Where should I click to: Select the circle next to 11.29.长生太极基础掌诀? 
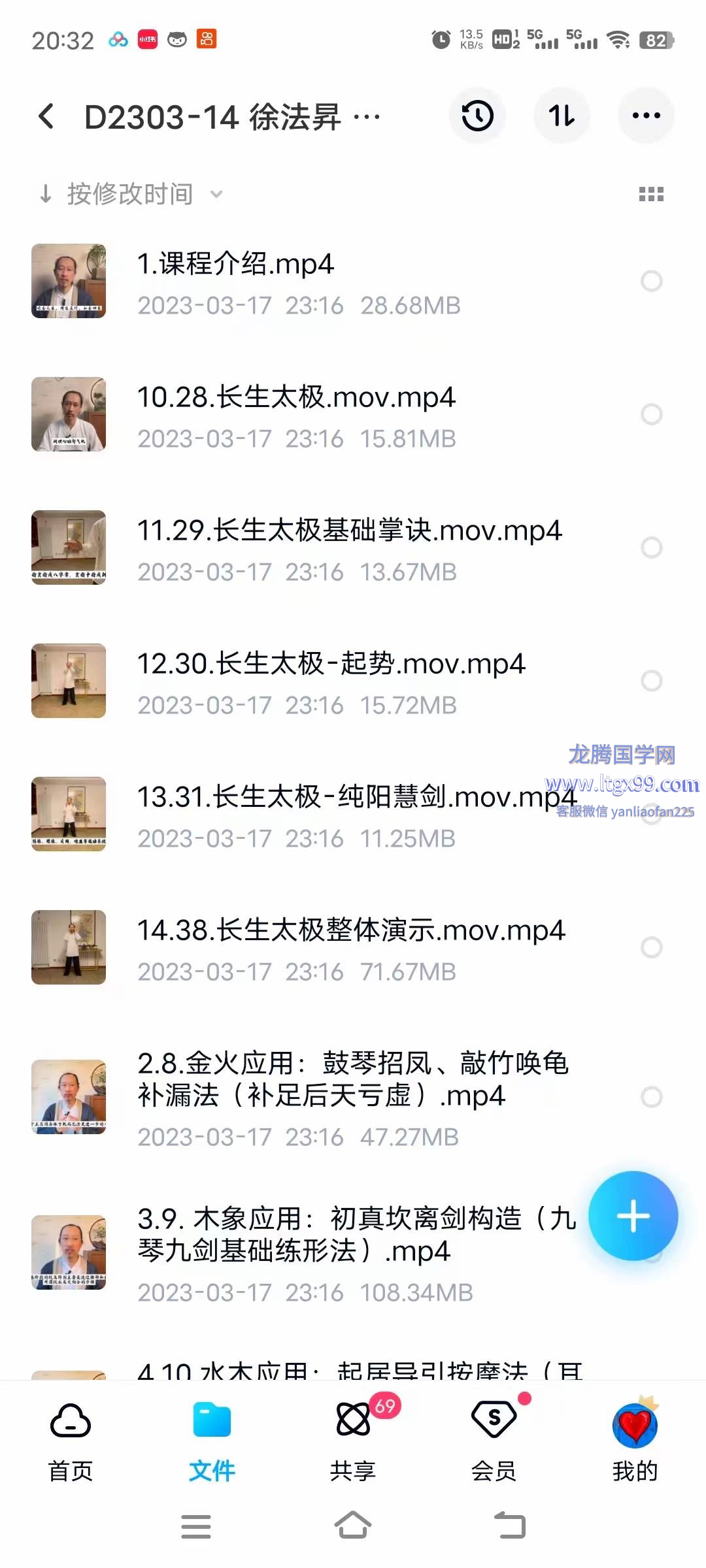click(651, 547)
